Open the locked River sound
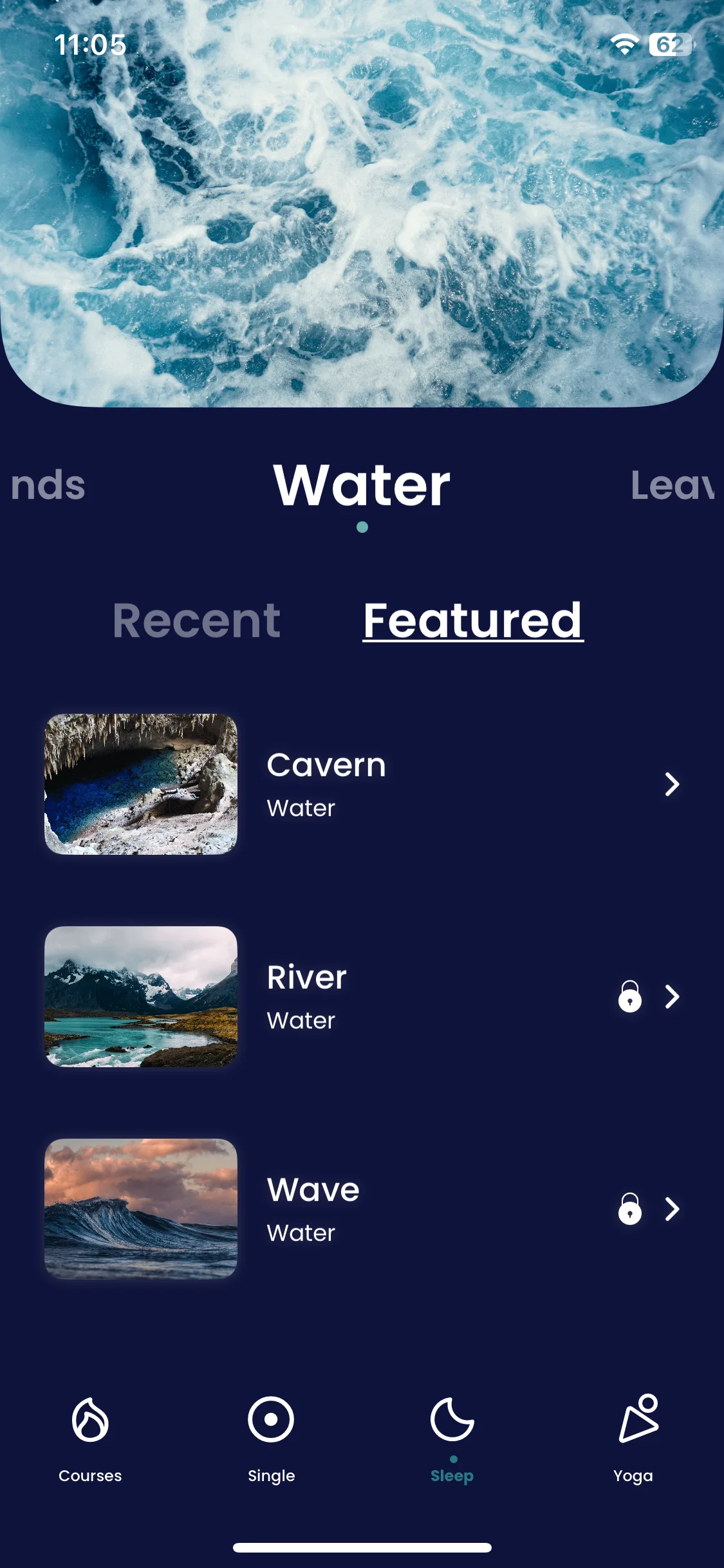This screenshot has height=1568, width=724. pyautogui.click(x=362, y=996)
